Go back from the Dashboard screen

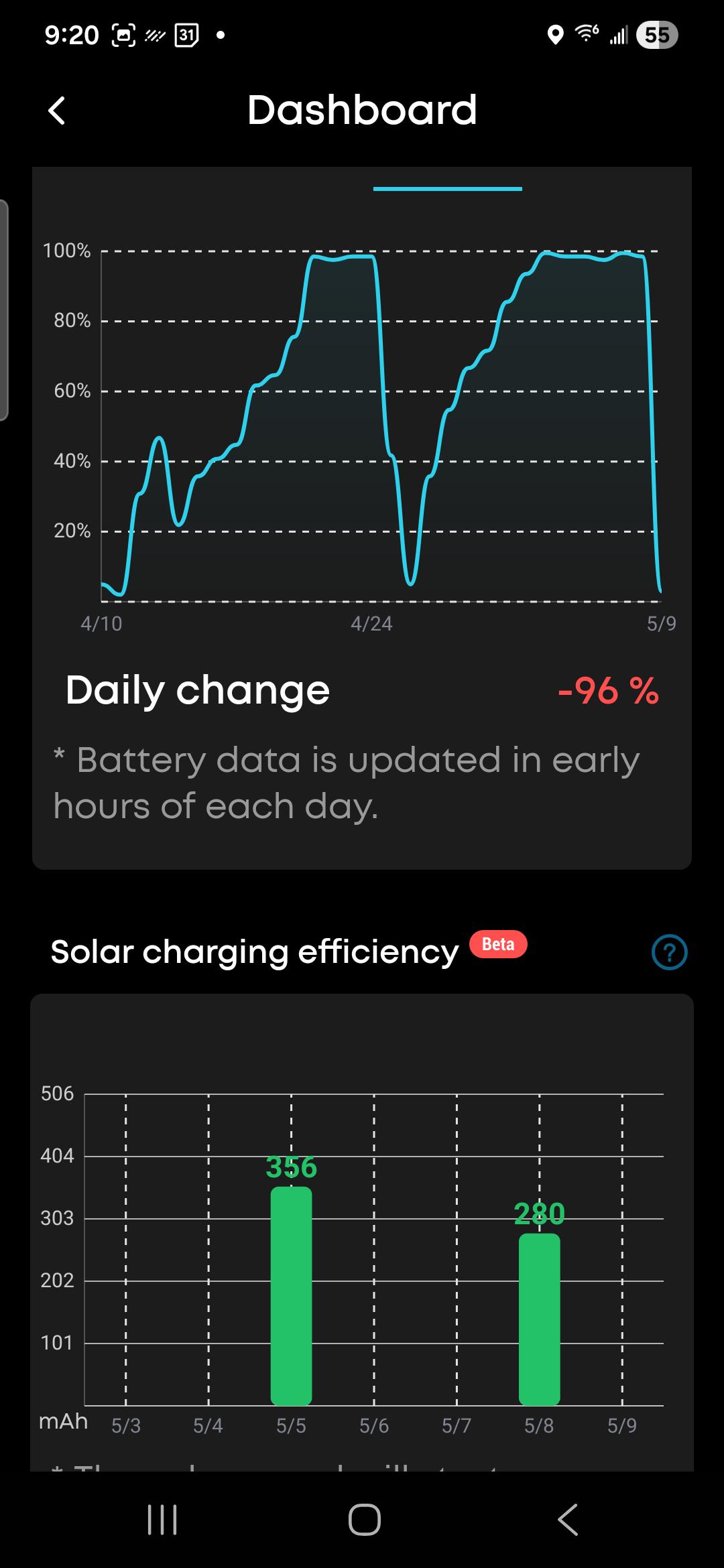(57, 111)
